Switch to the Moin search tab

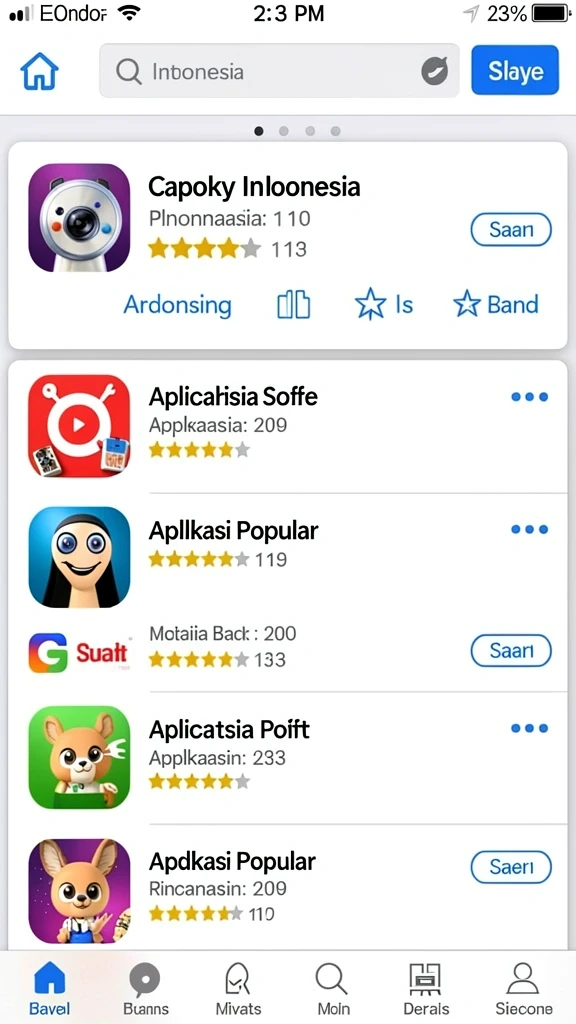click(333, 989)
